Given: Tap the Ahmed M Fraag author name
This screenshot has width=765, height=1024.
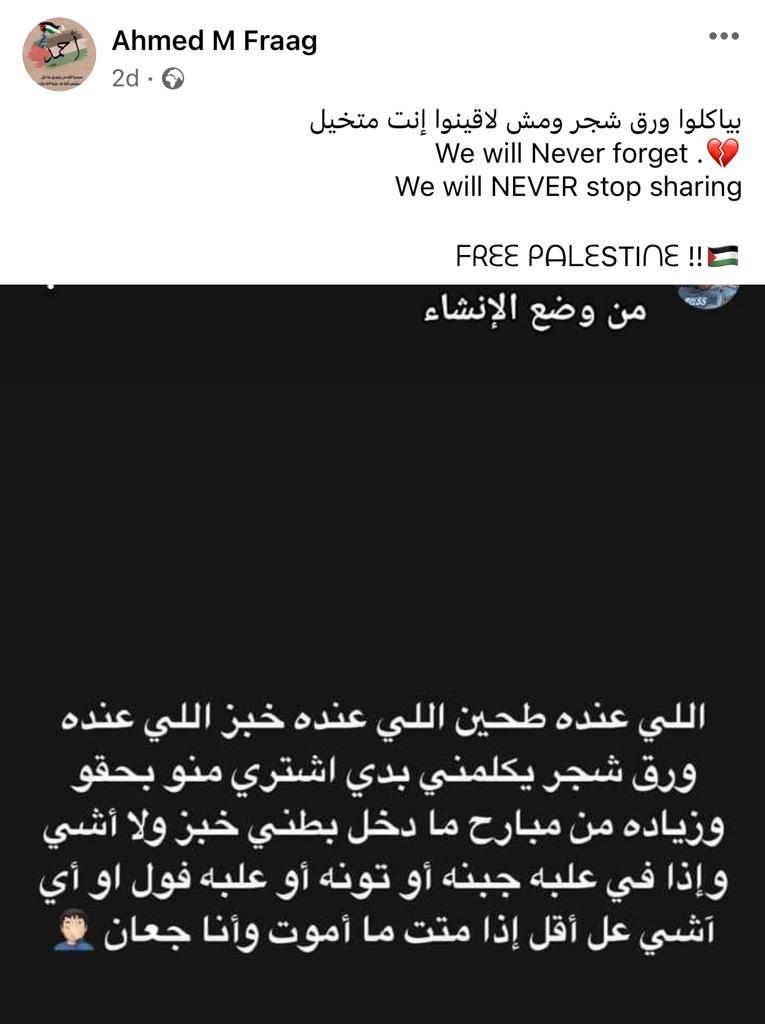Looking at the screenshot, I should click(x=214, y=40).
